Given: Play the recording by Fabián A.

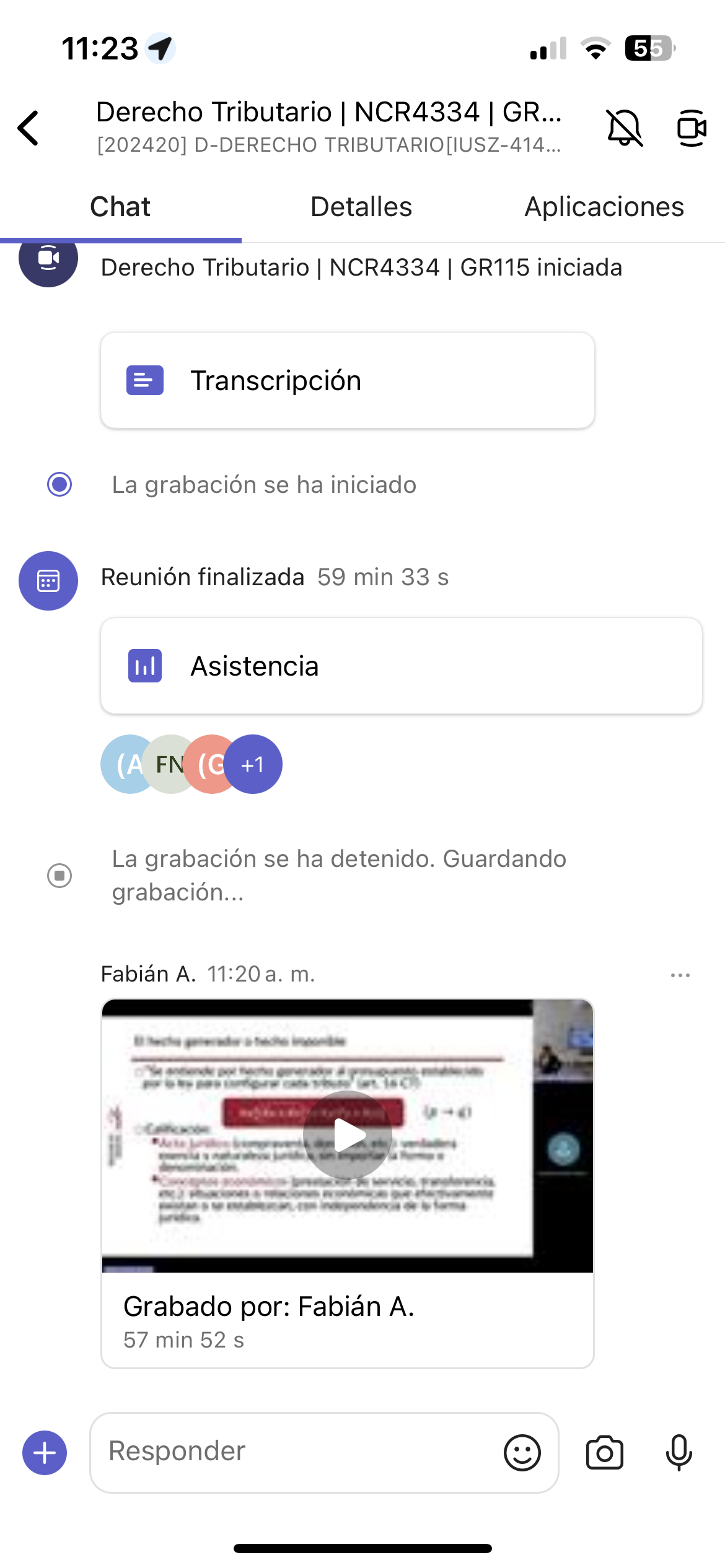Looking at the screenshot, I should [x=348, y=1135].
